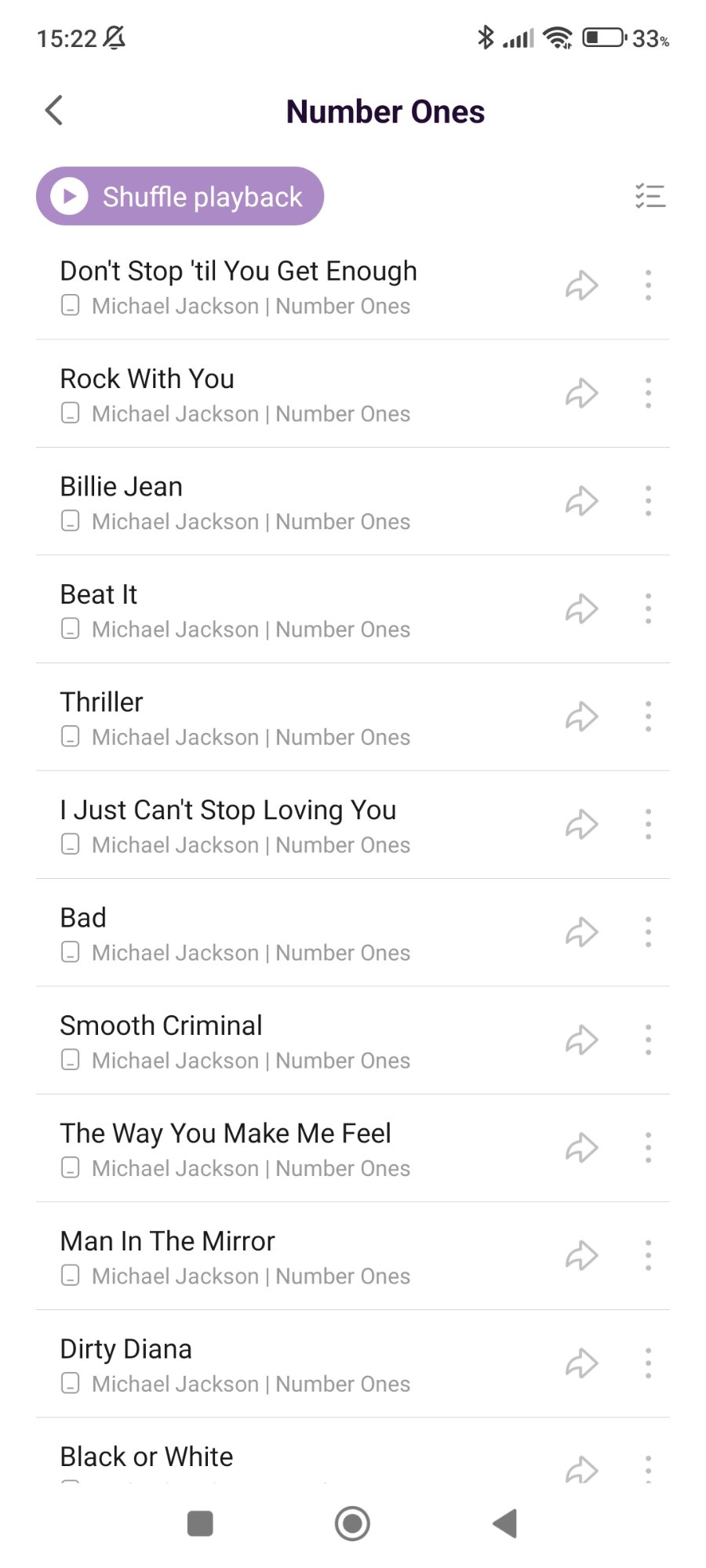
Task: Share the song Thriller
Action: pyautogui.click(x=582, y=717)
